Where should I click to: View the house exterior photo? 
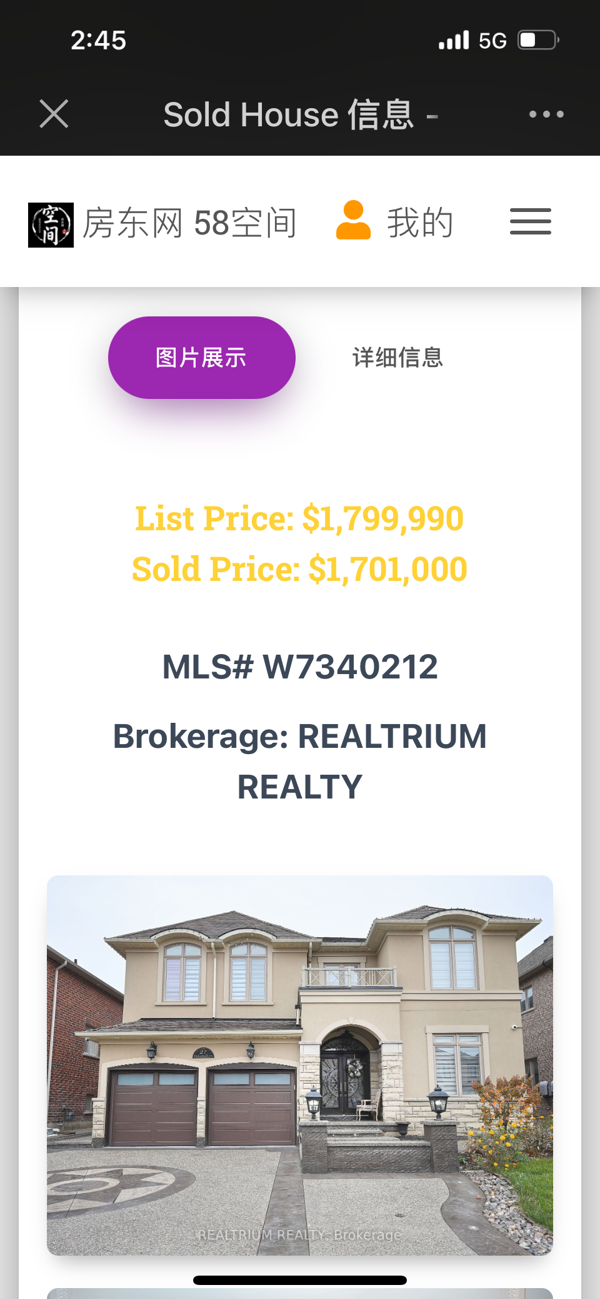[x=300, y=1064]
